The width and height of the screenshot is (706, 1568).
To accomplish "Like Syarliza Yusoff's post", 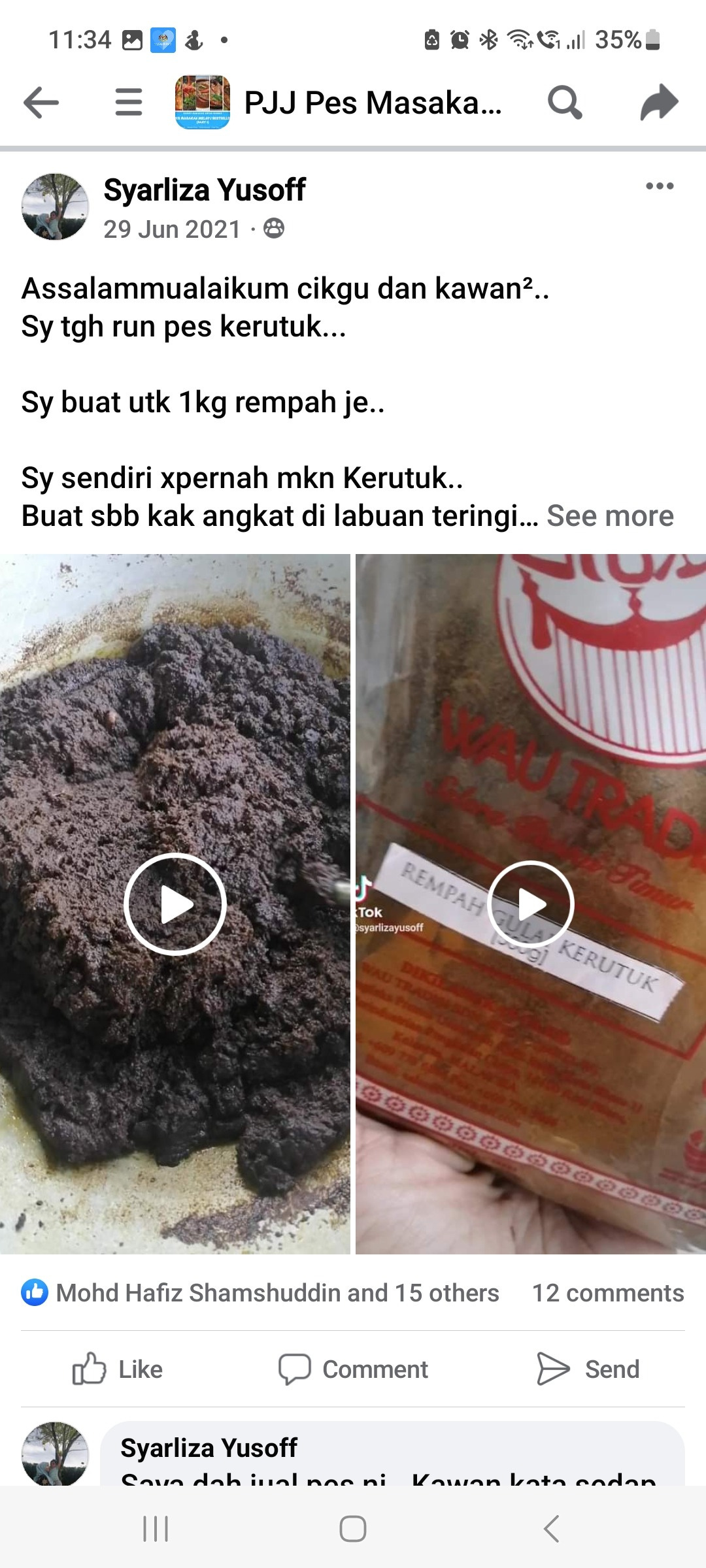I will pyautogui.click(x=118, y=1369).
